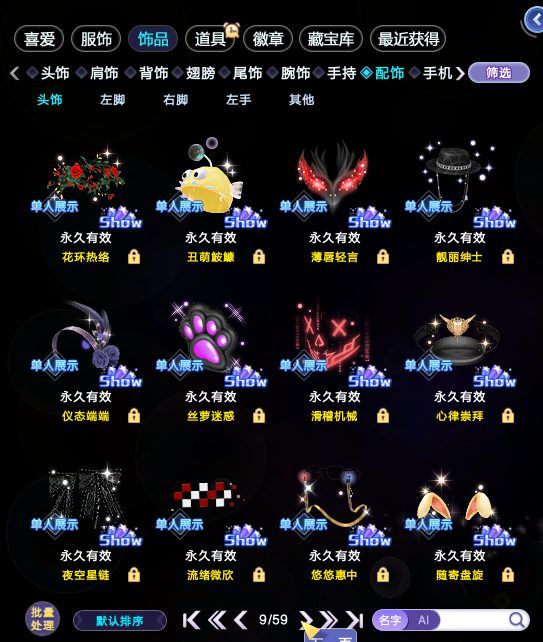The height and width of the screenshot is (642, 543).
Task: Switch to the 喜爱 tab
Action: click(39, 39)
